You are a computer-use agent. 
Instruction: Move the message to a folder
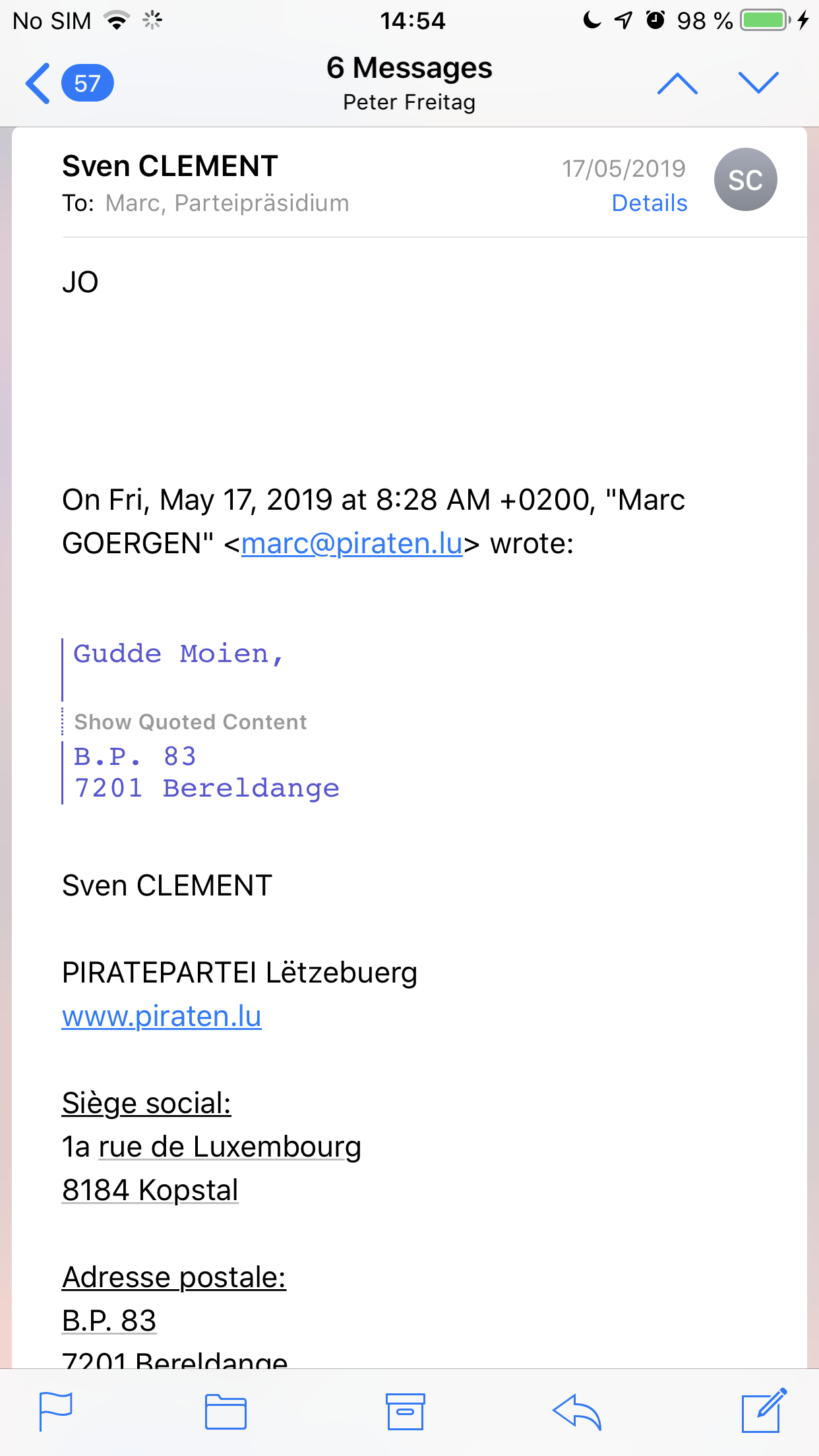226,1412
